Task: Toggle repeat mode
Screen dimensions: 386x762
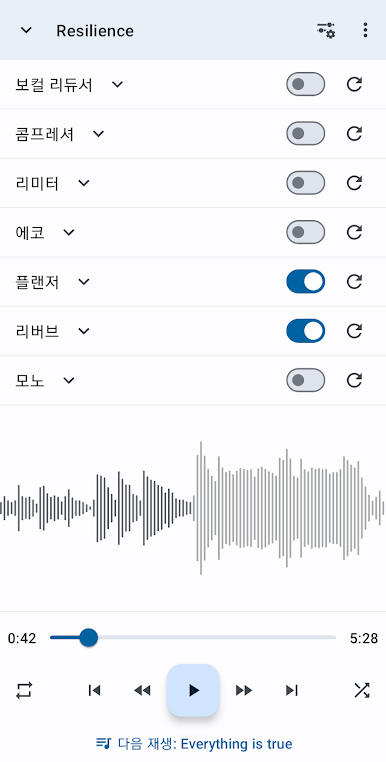Action: (24, 690)
